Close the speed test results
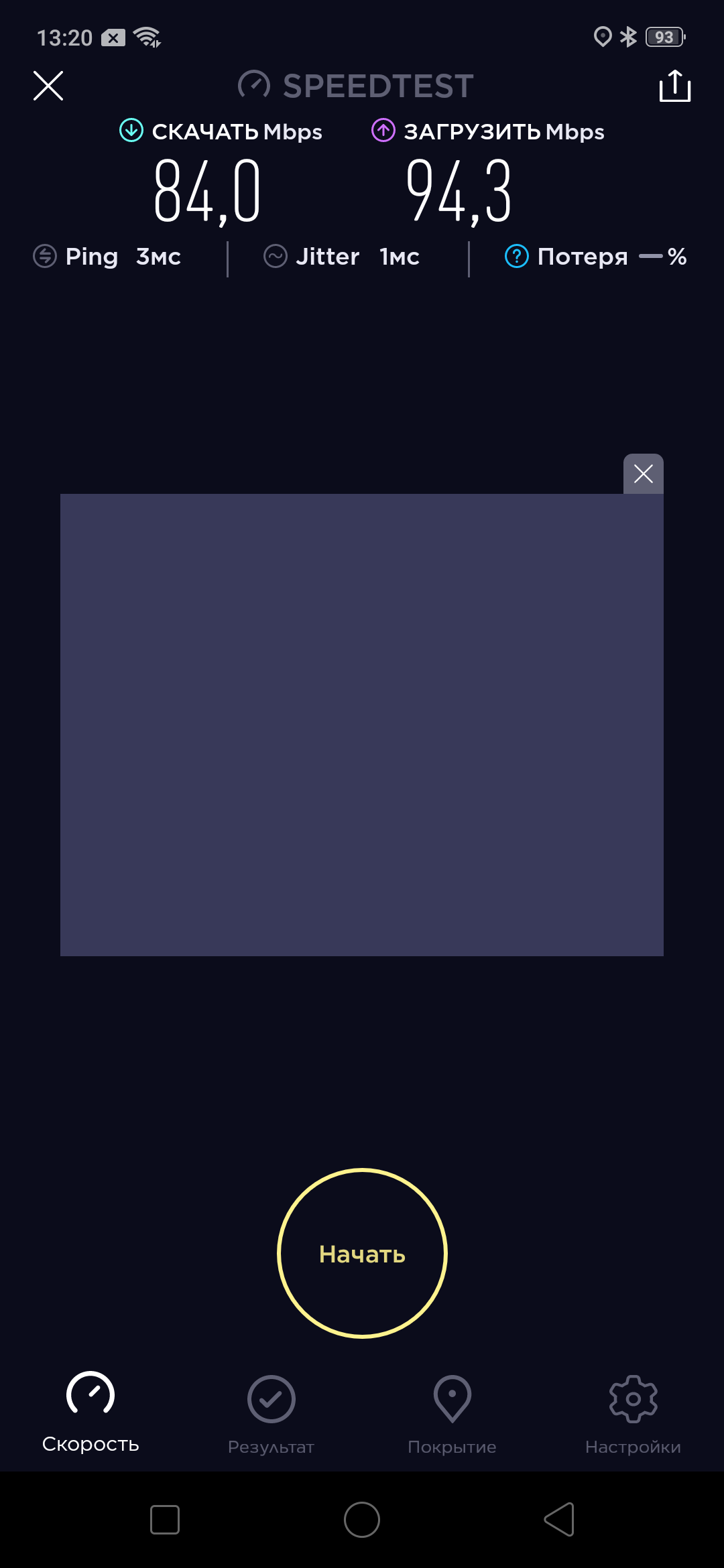Image resolution: width=724 pixels, height=1568 pixels. 48,86
